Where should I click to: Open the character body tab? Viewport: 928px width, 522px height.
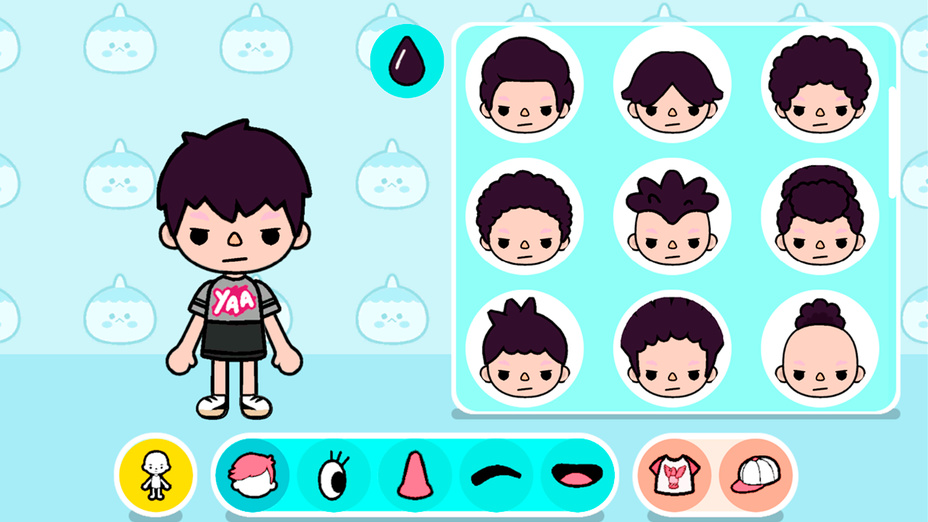click(155, 474)
